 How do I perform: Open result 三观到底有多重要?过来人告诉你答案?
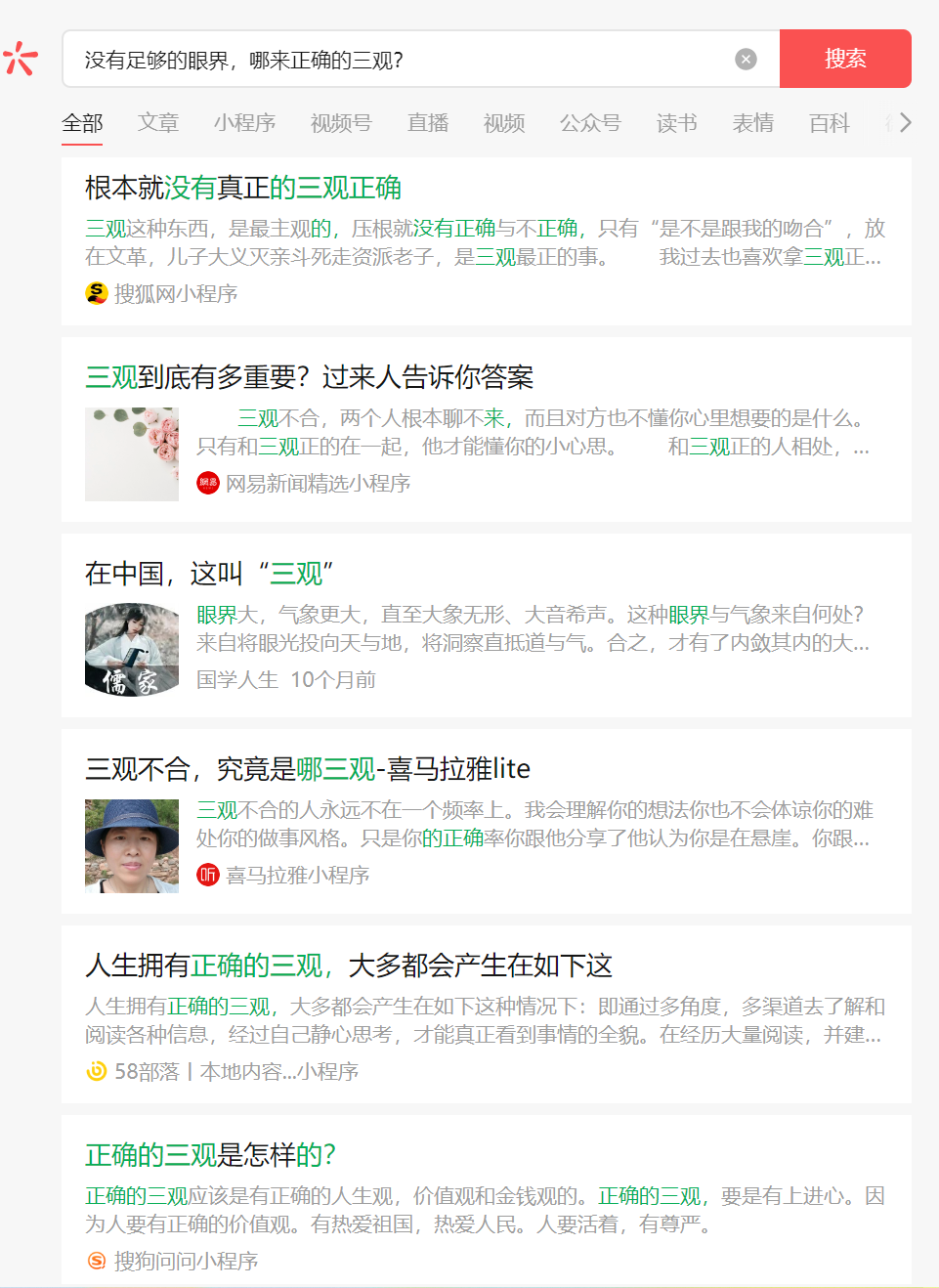point(310,377)
